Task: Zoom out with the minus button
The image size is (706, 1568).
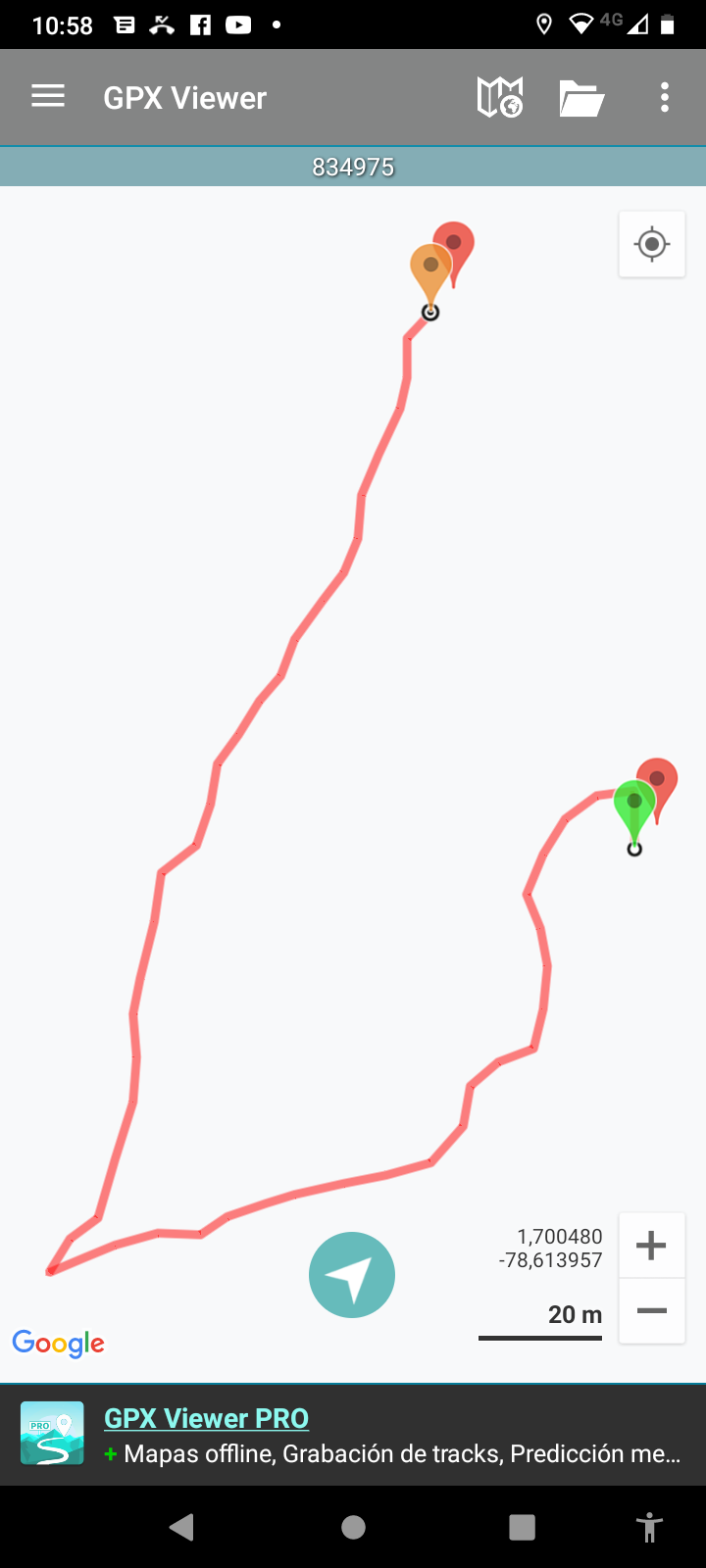Action: tap(651, 1311)
